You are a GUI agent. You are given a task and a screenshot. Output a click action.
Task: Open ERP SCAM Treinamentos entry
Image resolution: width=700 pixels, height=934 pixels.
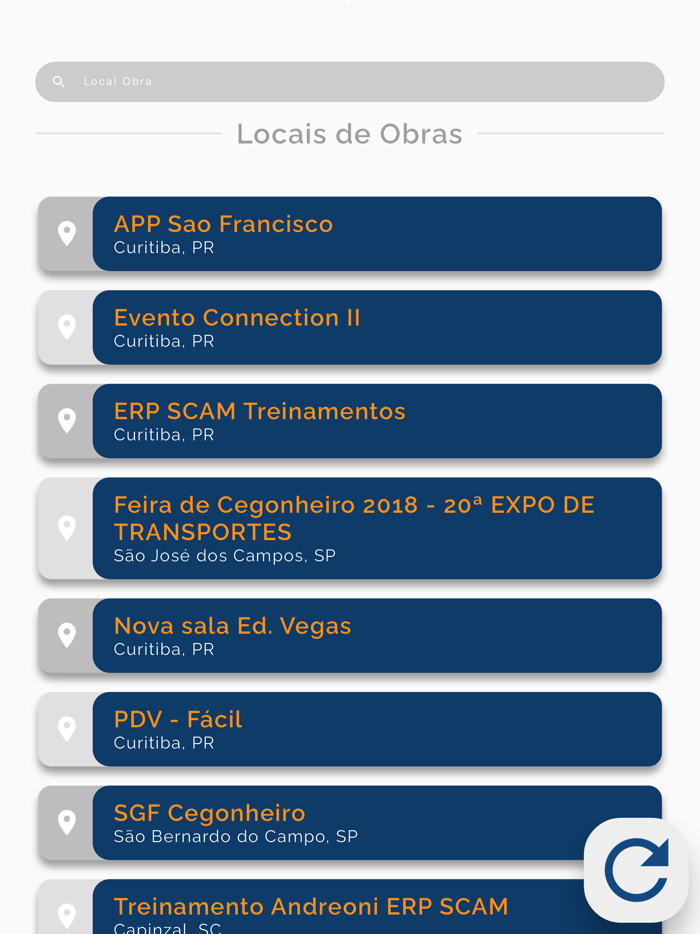tap(376, 421)
